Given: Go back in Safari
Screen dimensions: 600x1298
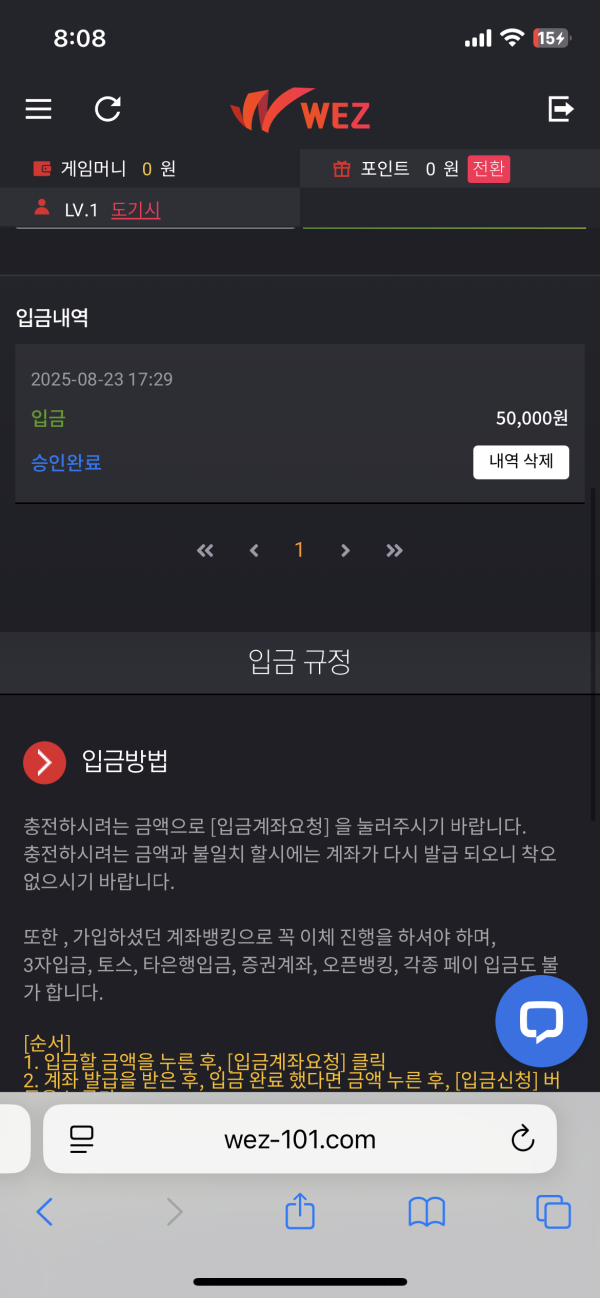Looking at the screenshot, I should point(45,1213).
